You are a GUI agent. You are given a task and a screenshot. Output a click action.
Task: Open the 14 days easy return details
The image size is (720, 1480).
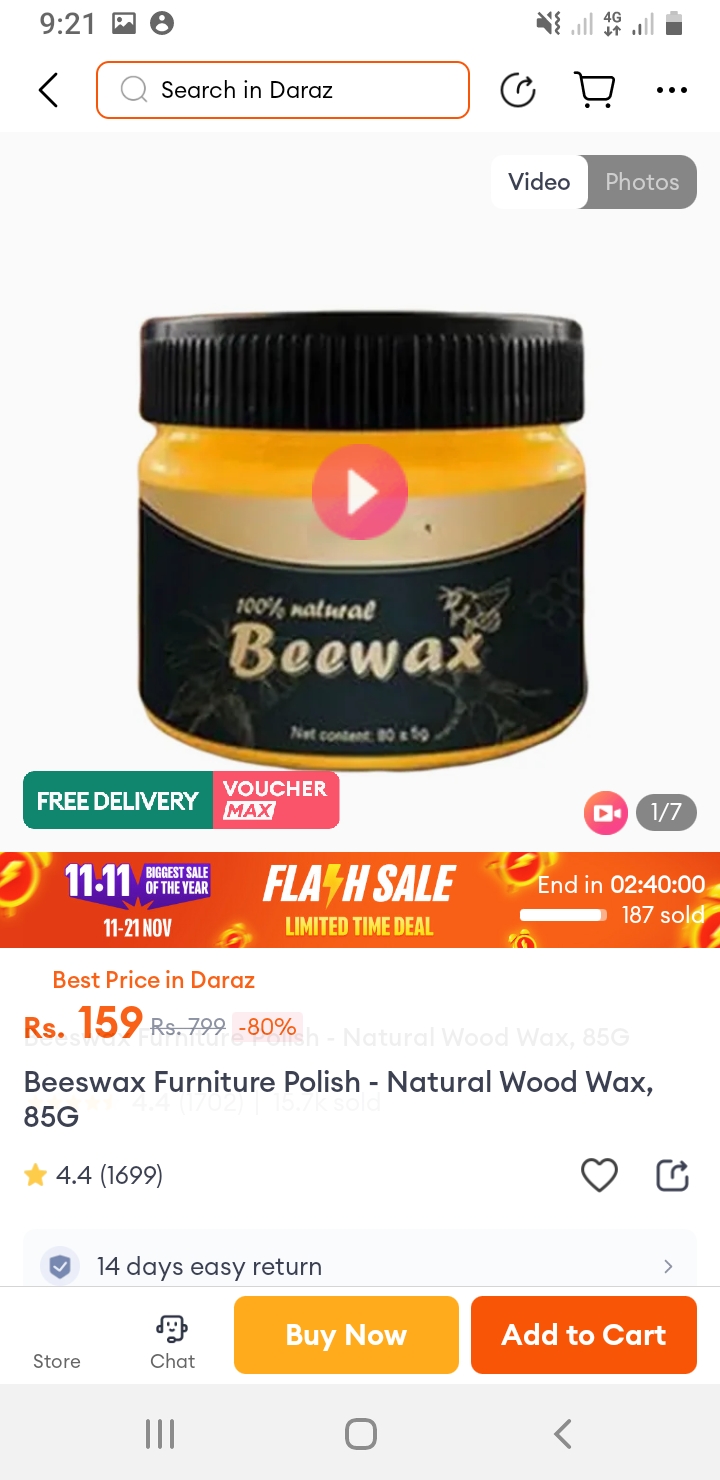coord(360,1266)
